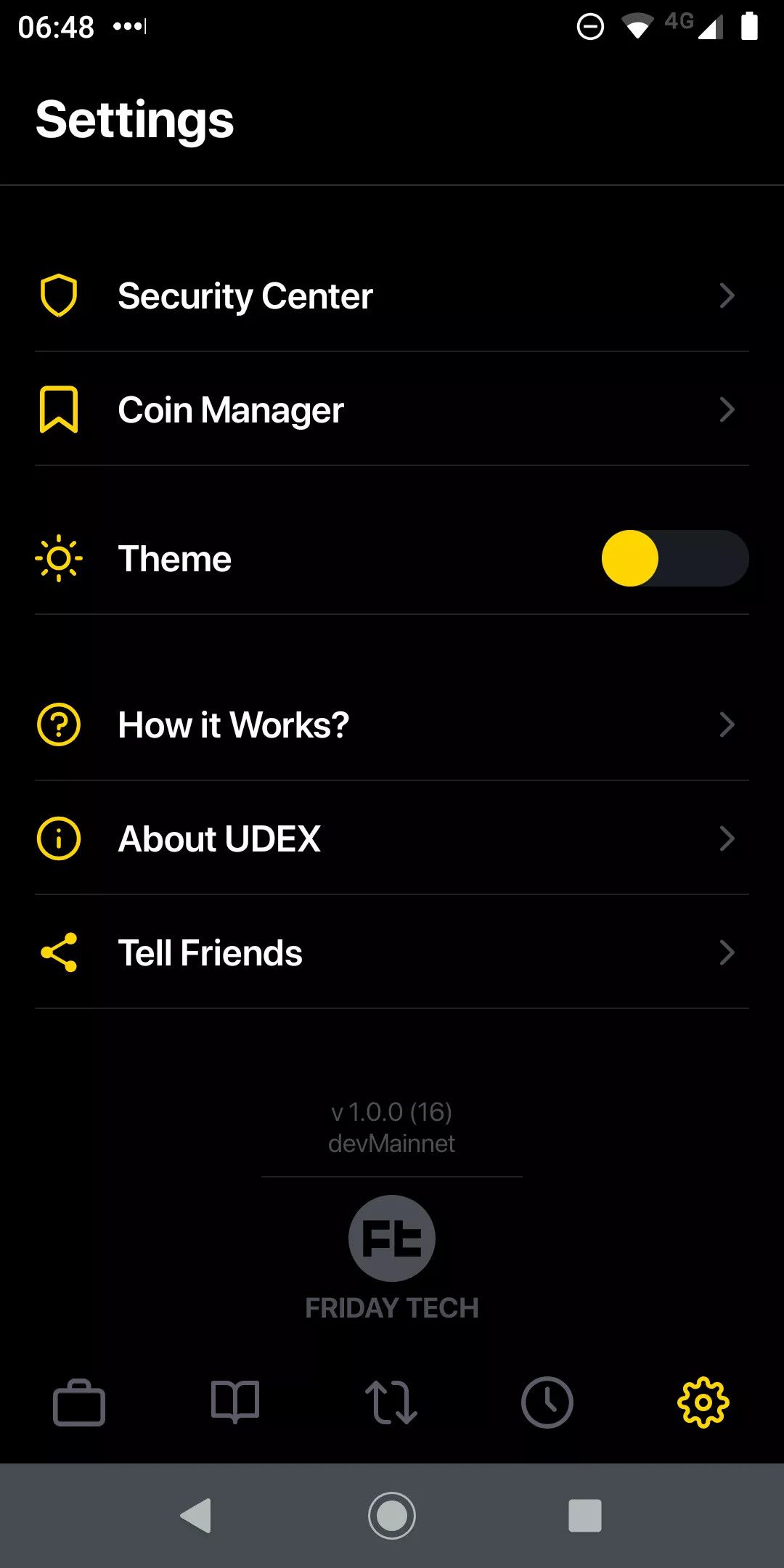The image size is (784, 1568).
Task: Open the wallet tab in bottom bar
Action: pyautogui.click(x=78, y=1402)
